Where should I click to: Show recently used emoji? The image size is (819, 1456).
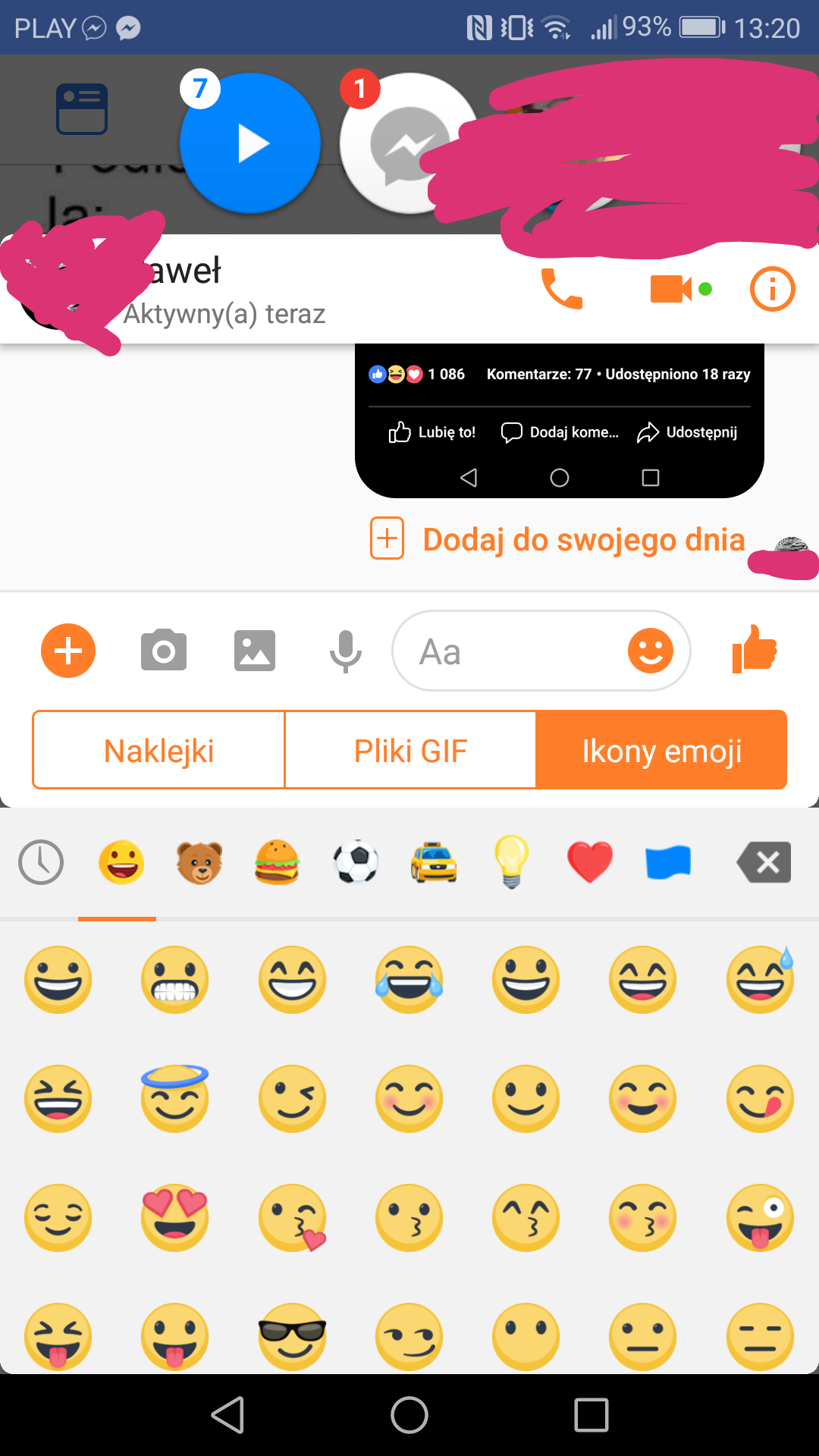[41, 862]
